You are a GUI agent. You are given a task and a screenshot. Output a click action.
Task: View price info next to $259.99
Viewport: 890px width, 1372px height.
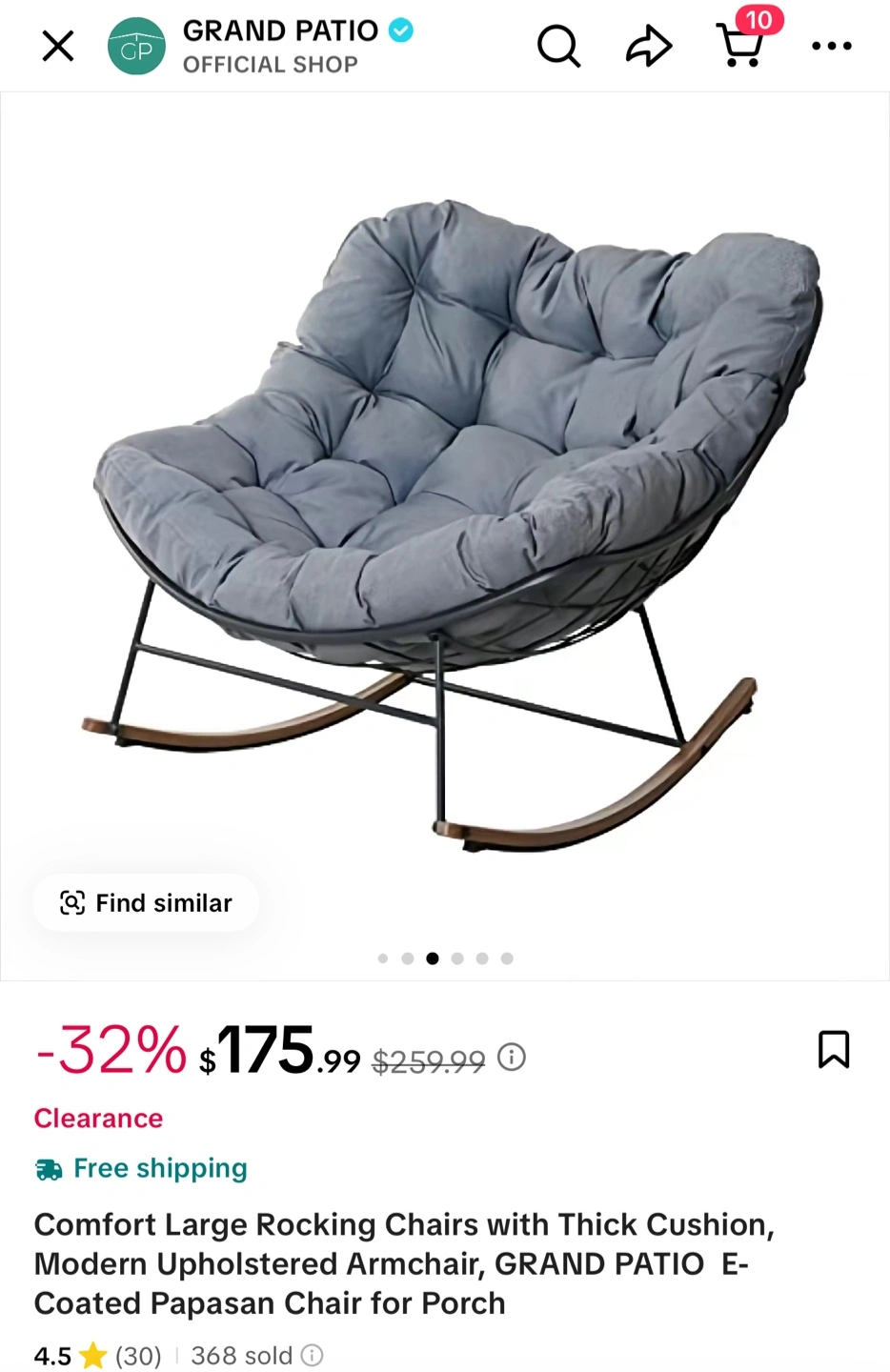click(x=512, y=1058)
